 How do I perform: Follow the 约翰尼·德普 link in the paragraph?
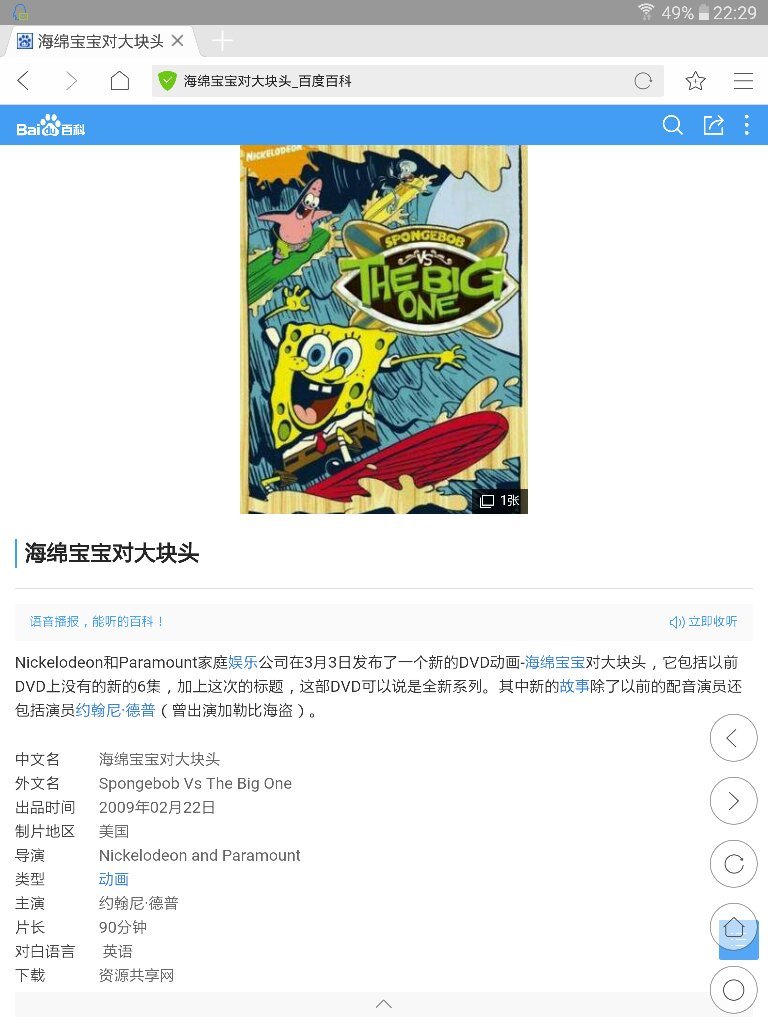click(x=115, y=710)
